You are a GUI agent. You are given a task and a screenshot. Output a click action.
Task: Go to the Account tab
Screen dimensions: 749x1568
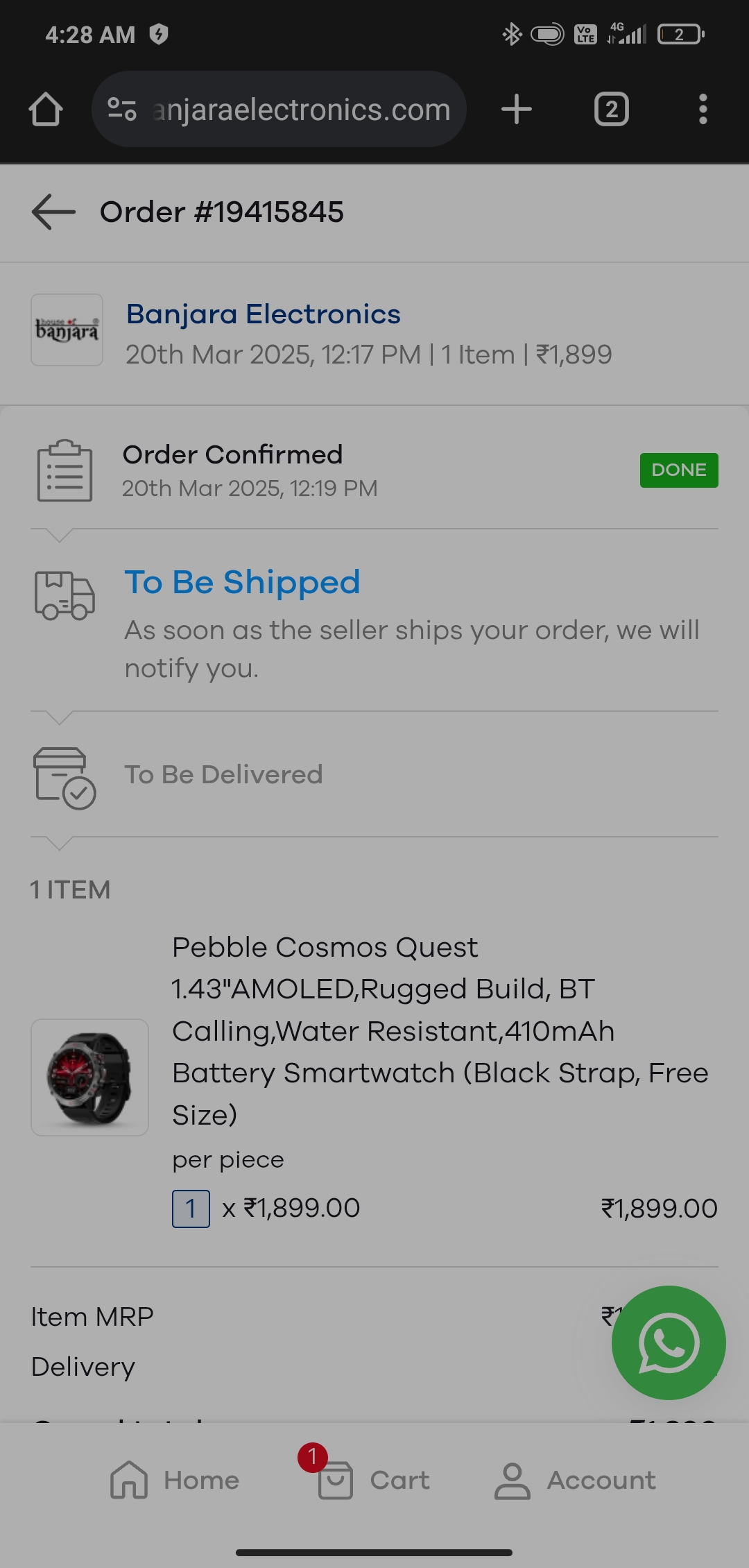575,1480
